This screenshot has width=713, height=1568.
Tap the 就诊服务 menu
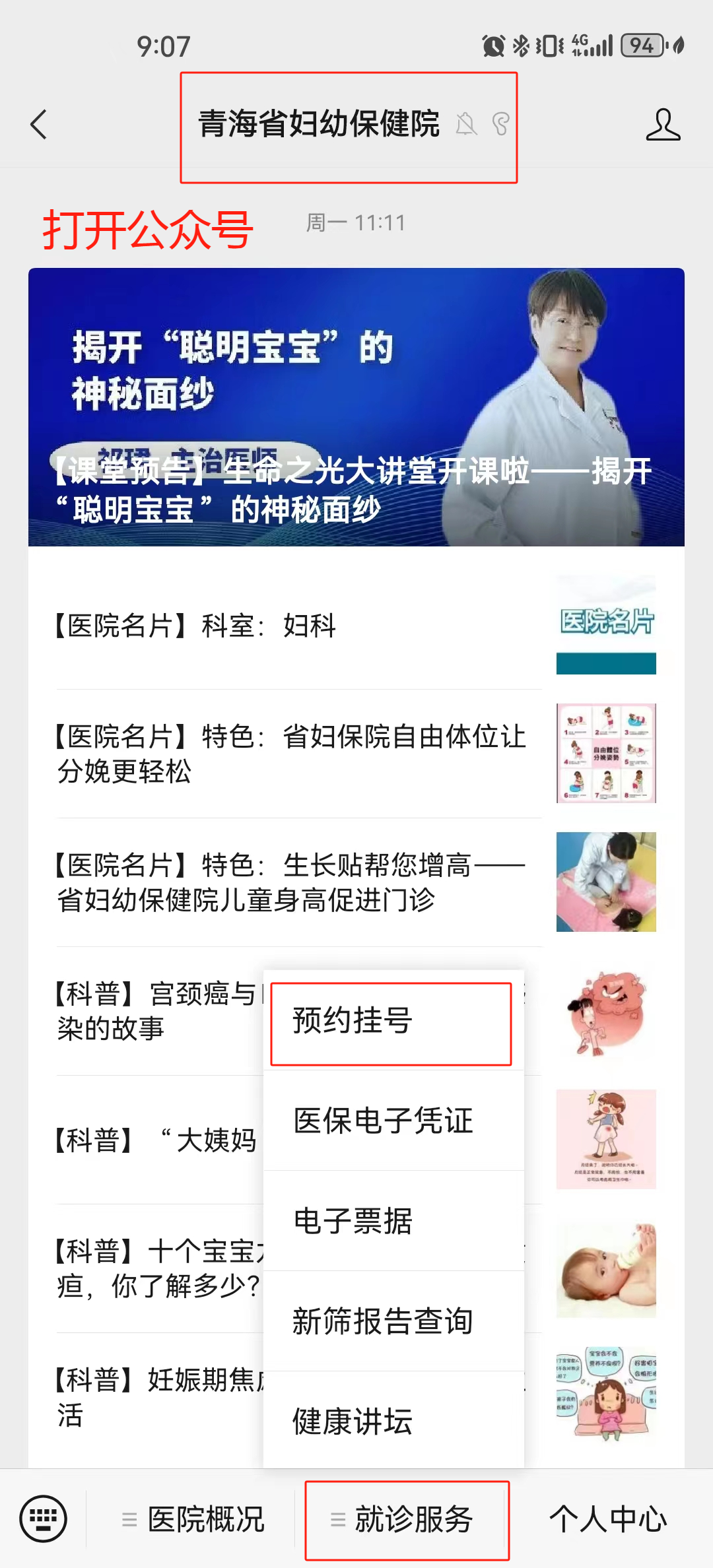[404, 1519]
